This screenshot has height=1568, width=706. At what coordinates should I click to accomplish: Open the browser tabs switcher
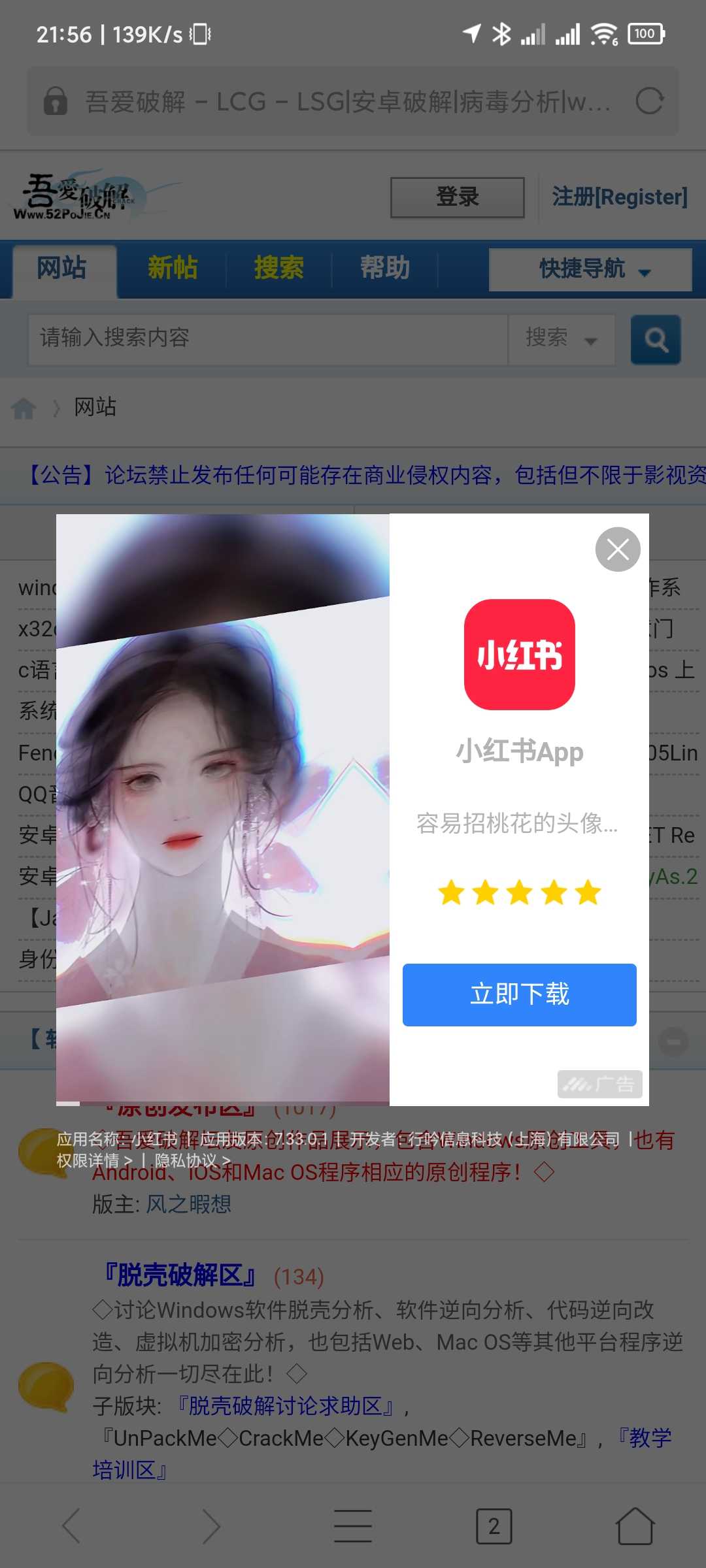(494, 1526)
